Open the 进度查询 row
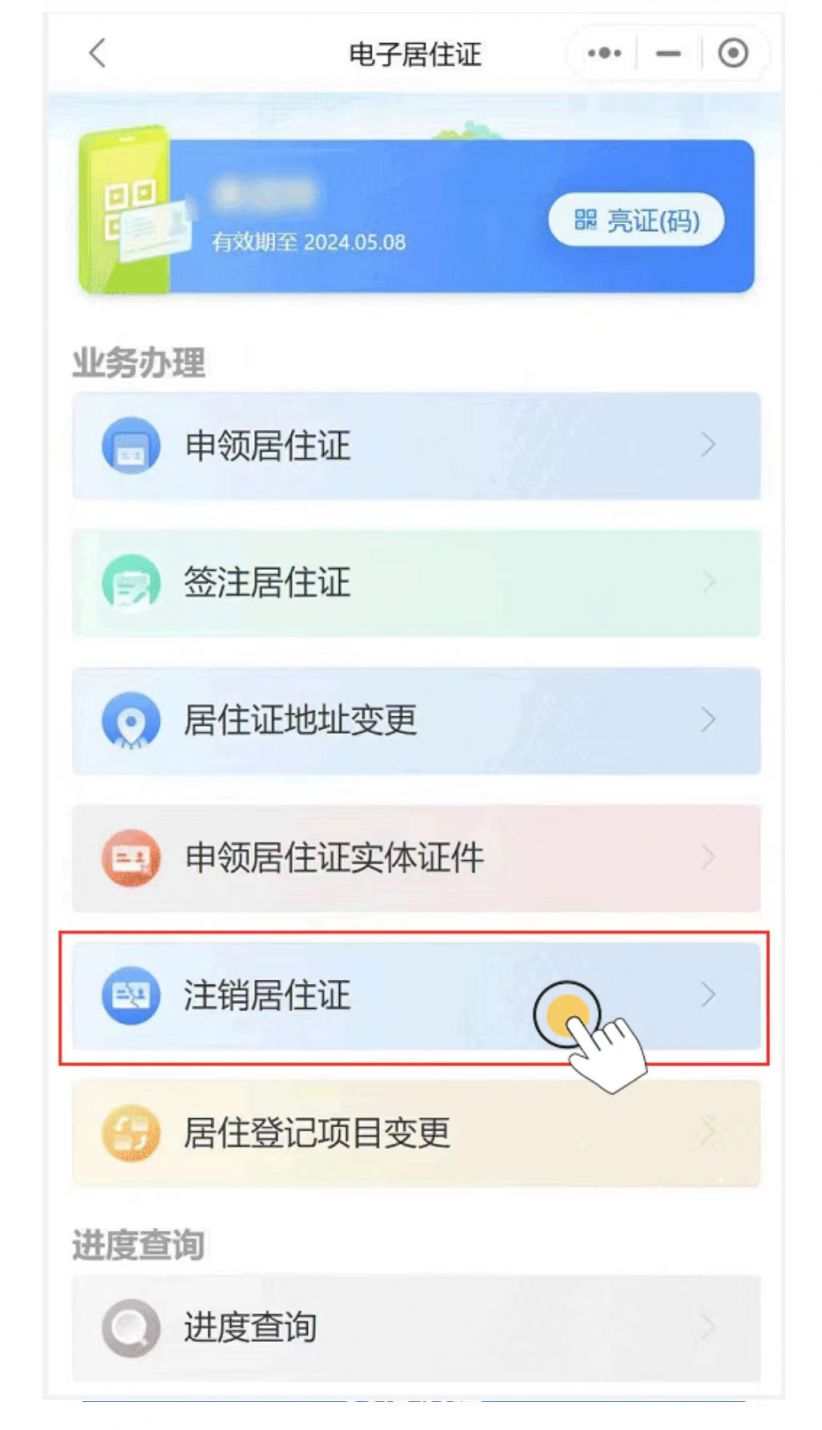The height and width of the screenshot is (1430, 822). tap(415, 1327)
